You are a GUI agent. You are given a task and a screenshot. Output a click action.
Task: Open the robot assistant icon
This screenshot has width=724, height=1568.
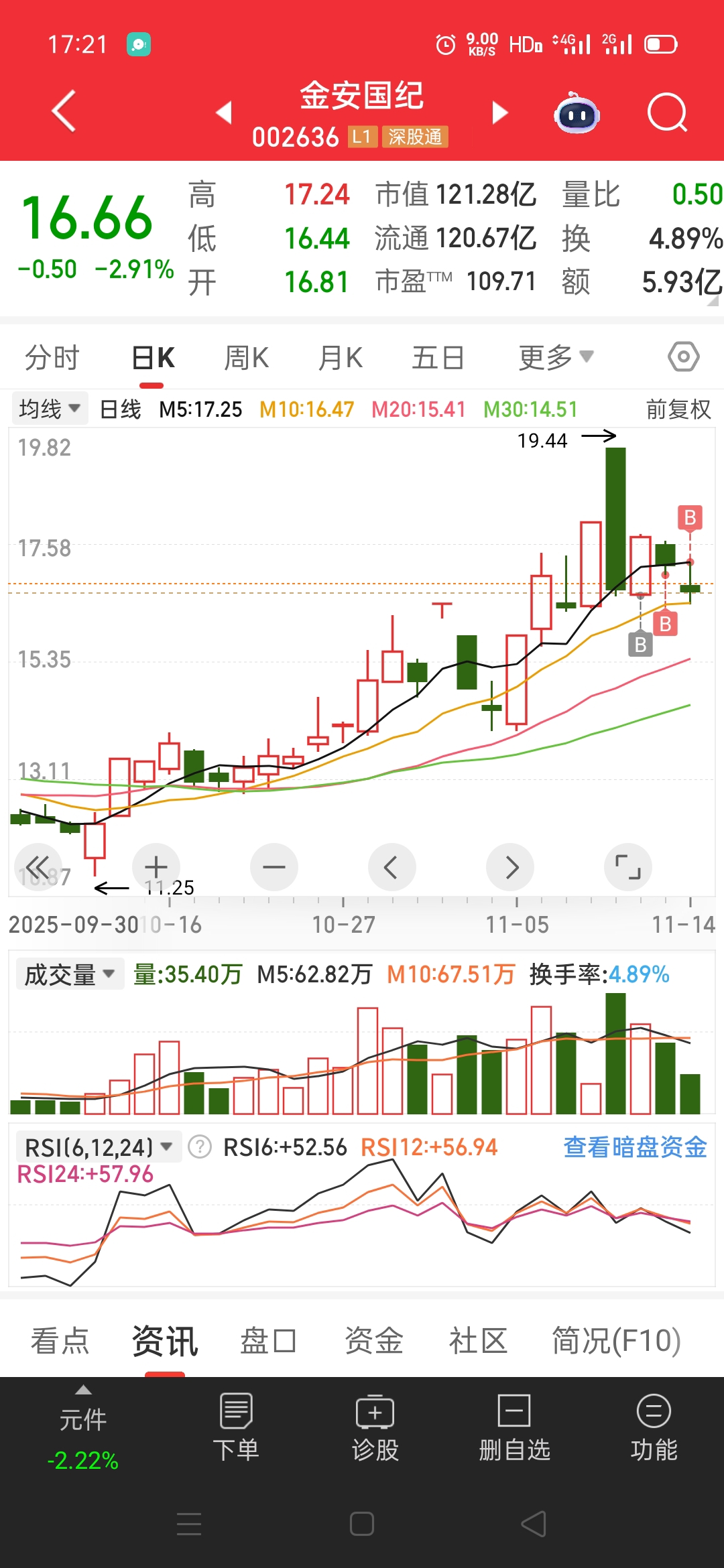pyautogui.click(x=577, y=114)
